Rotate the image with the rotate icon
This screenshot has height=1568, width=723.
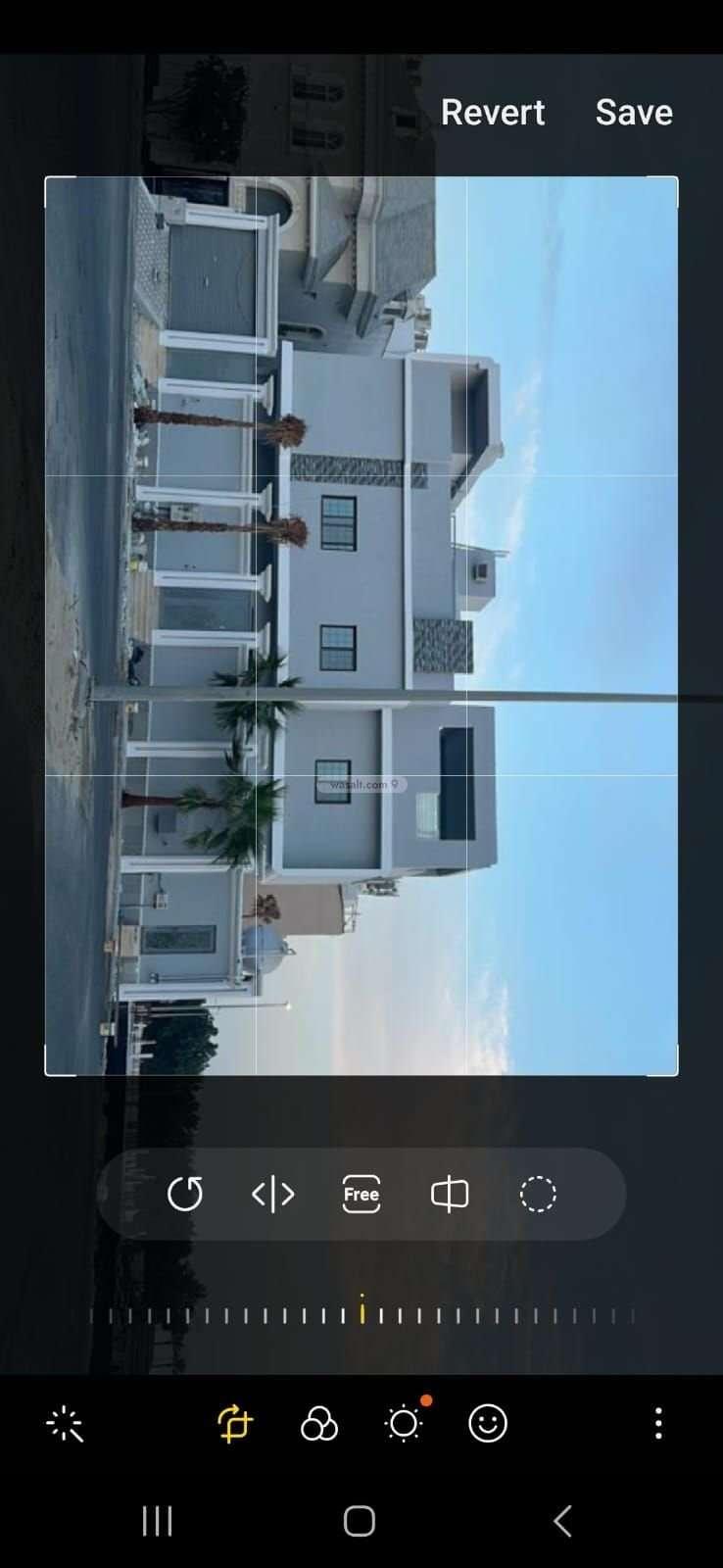click(185, 1194)
